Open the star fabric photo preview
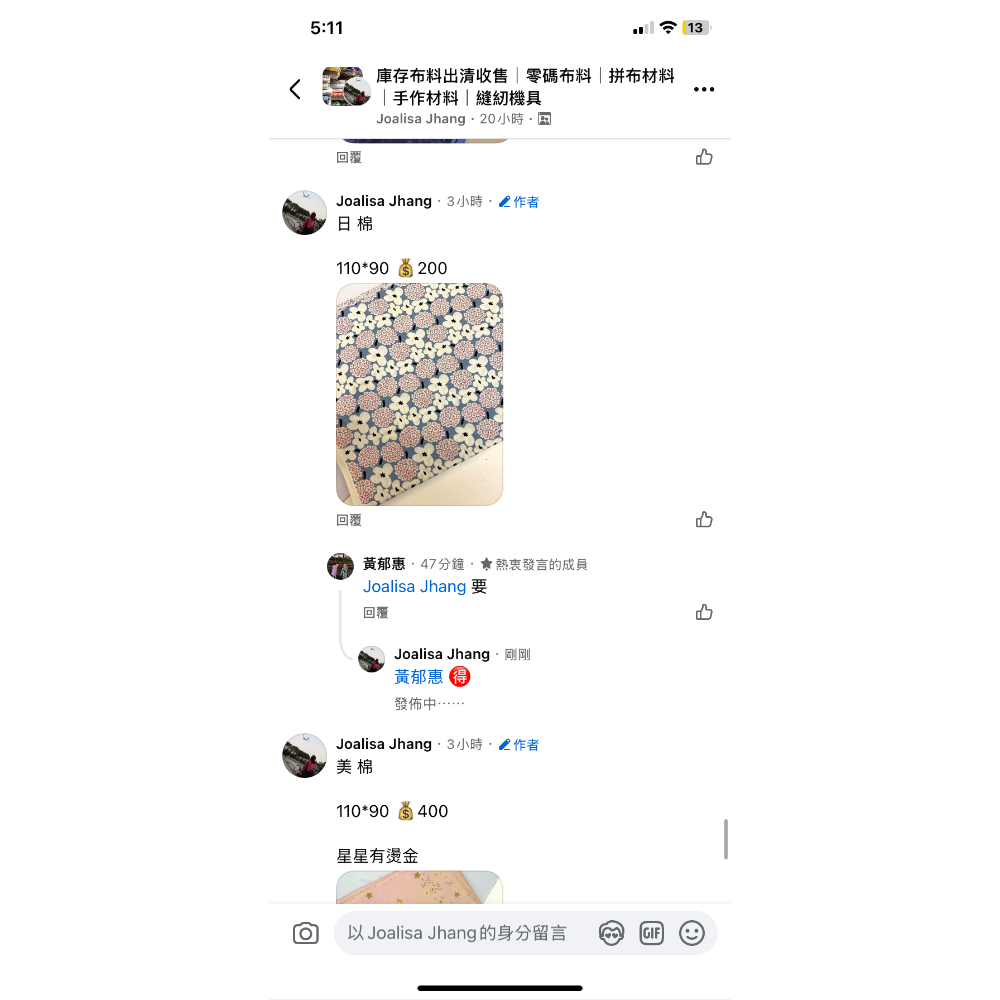 (419, 887)
